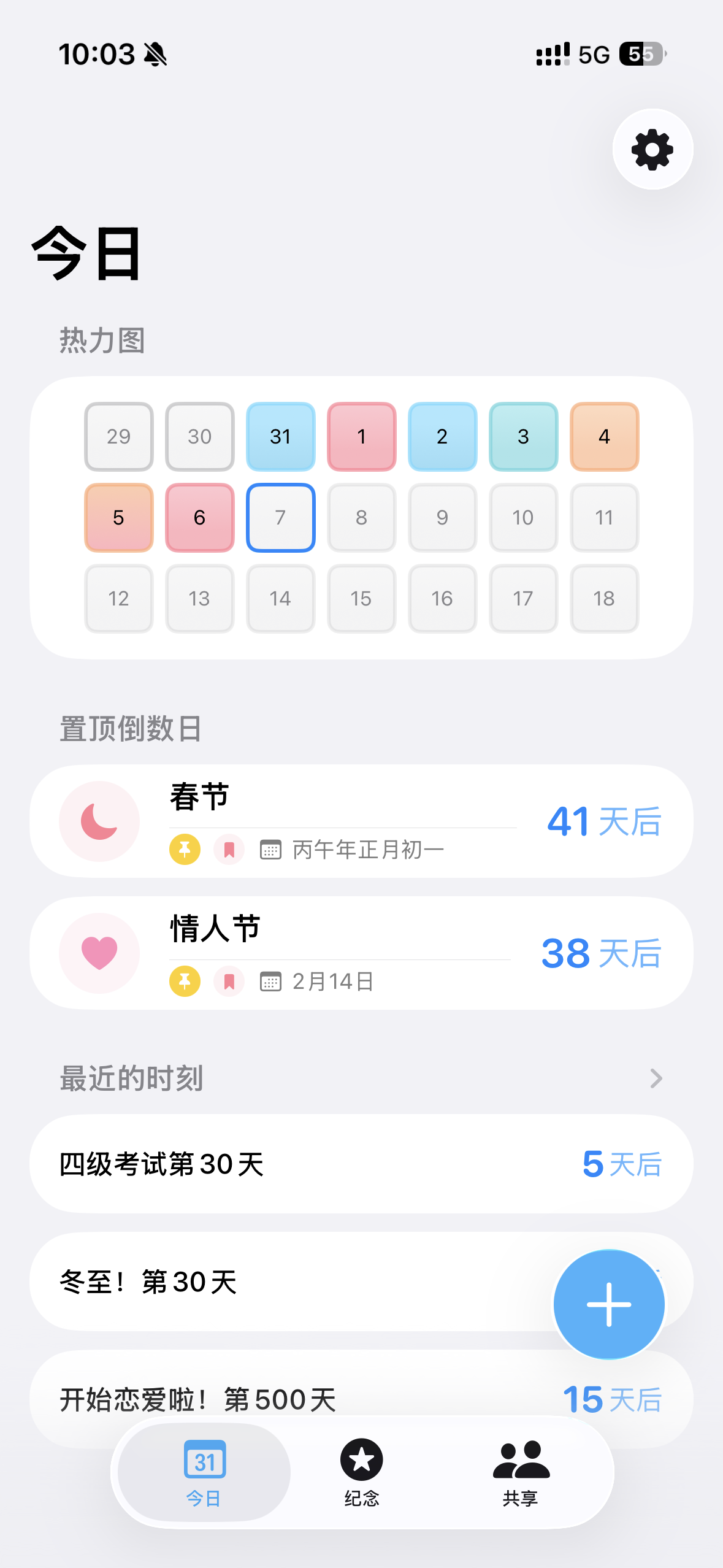
Task: Add a new countdown with plus button
Action: (609, 1304)
